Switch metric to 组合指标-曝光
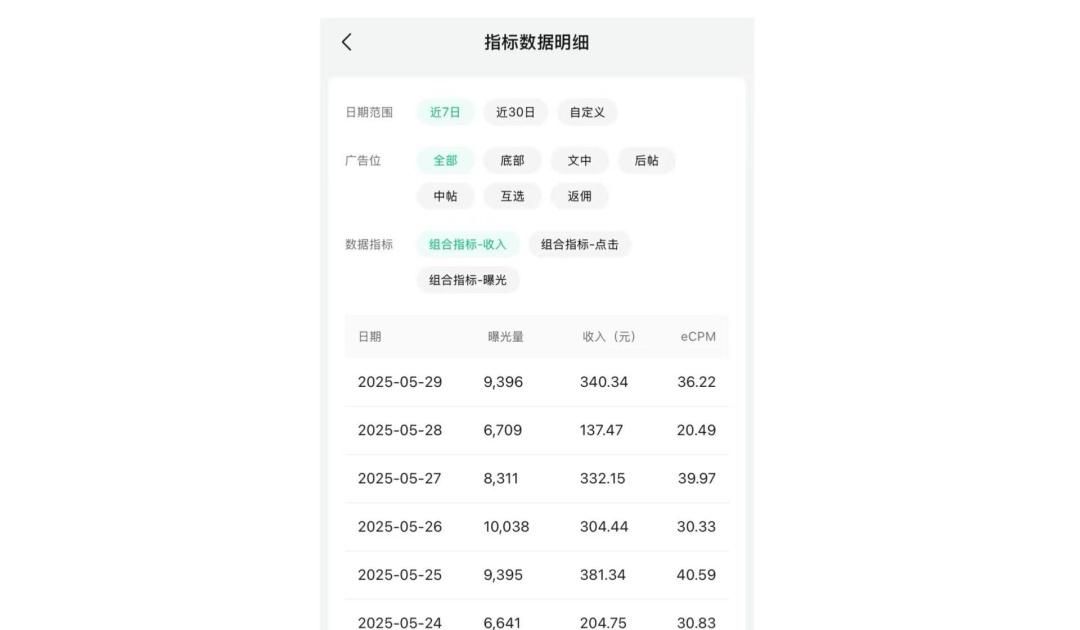 [468, 280]
